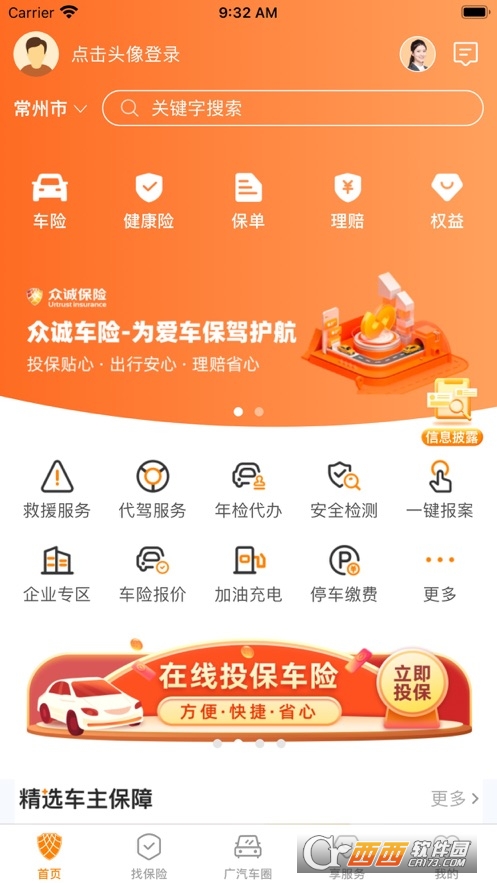
Task: Select 救援服务 rescue service
Action: coord(57,489)
